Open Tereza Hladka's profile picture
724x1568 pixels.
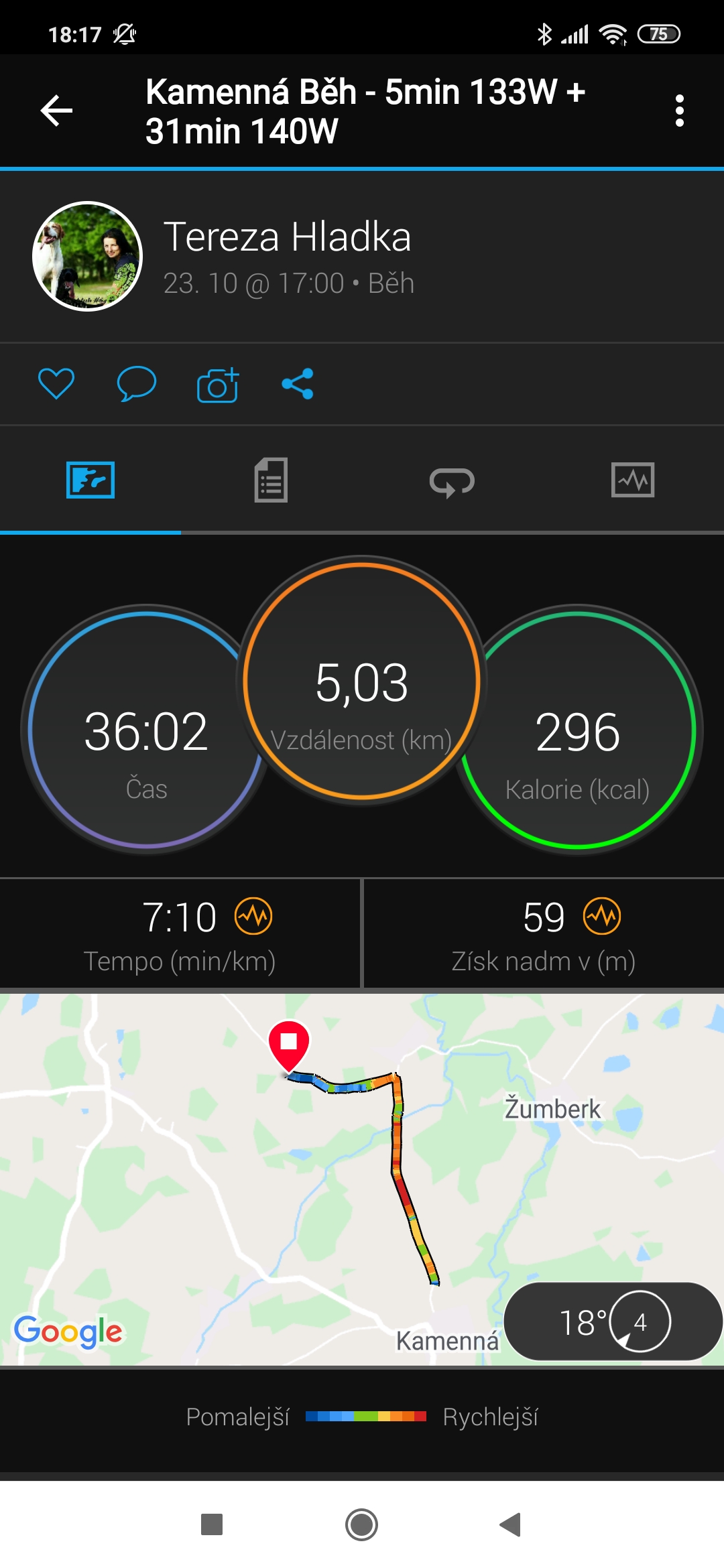coord(87,256)
